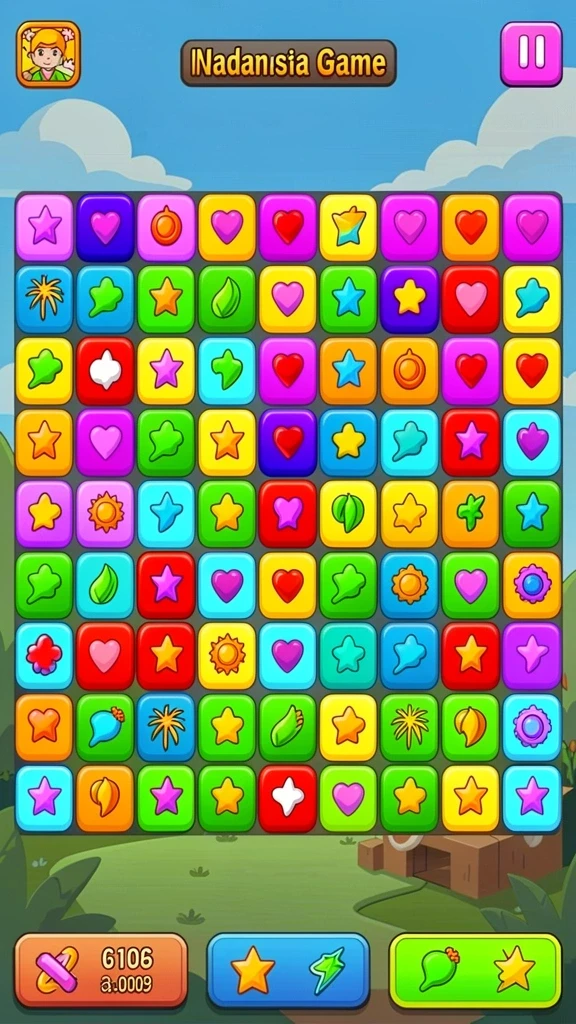Activate the blue star and lightning booster
Viewport: 576px width, 1024px height.
(288, 970)
